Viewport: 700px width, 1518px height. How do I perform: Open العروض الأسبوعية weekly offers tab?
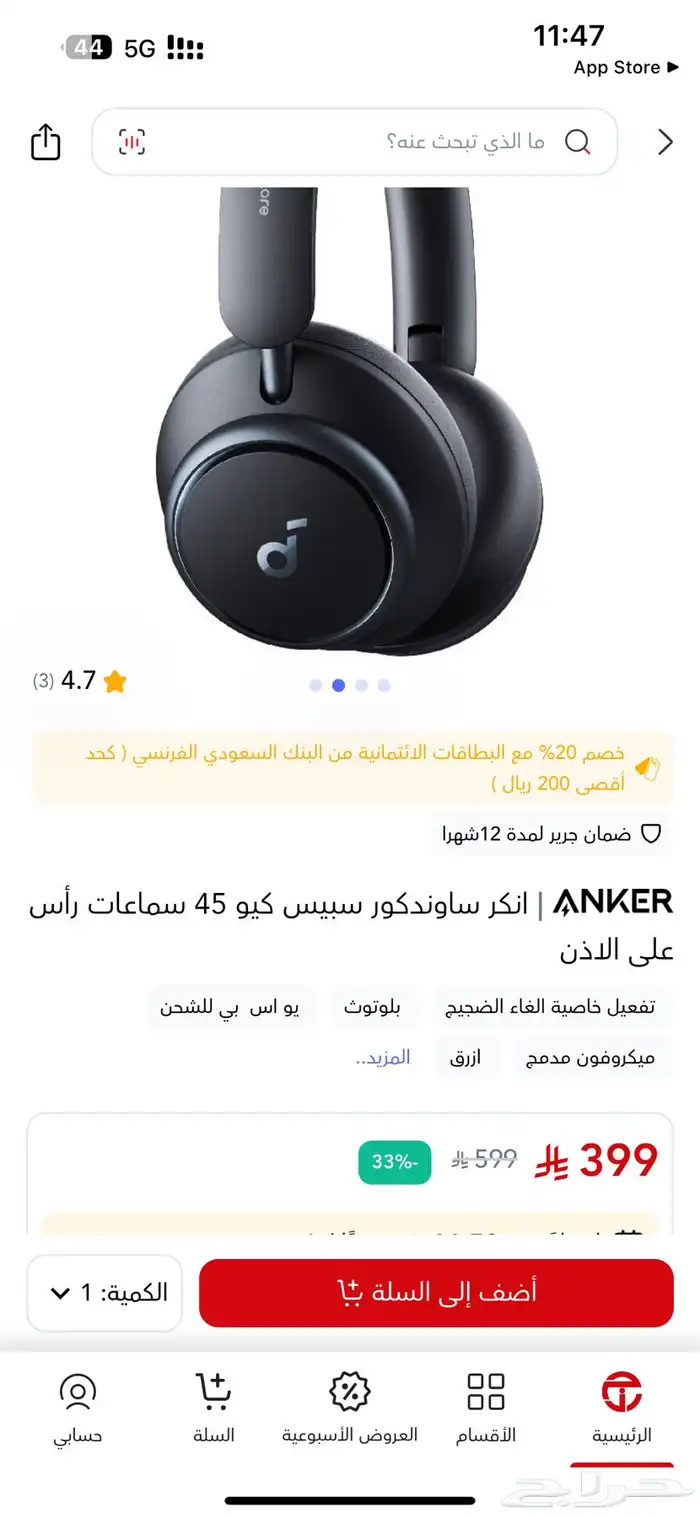coord(350,1408)
